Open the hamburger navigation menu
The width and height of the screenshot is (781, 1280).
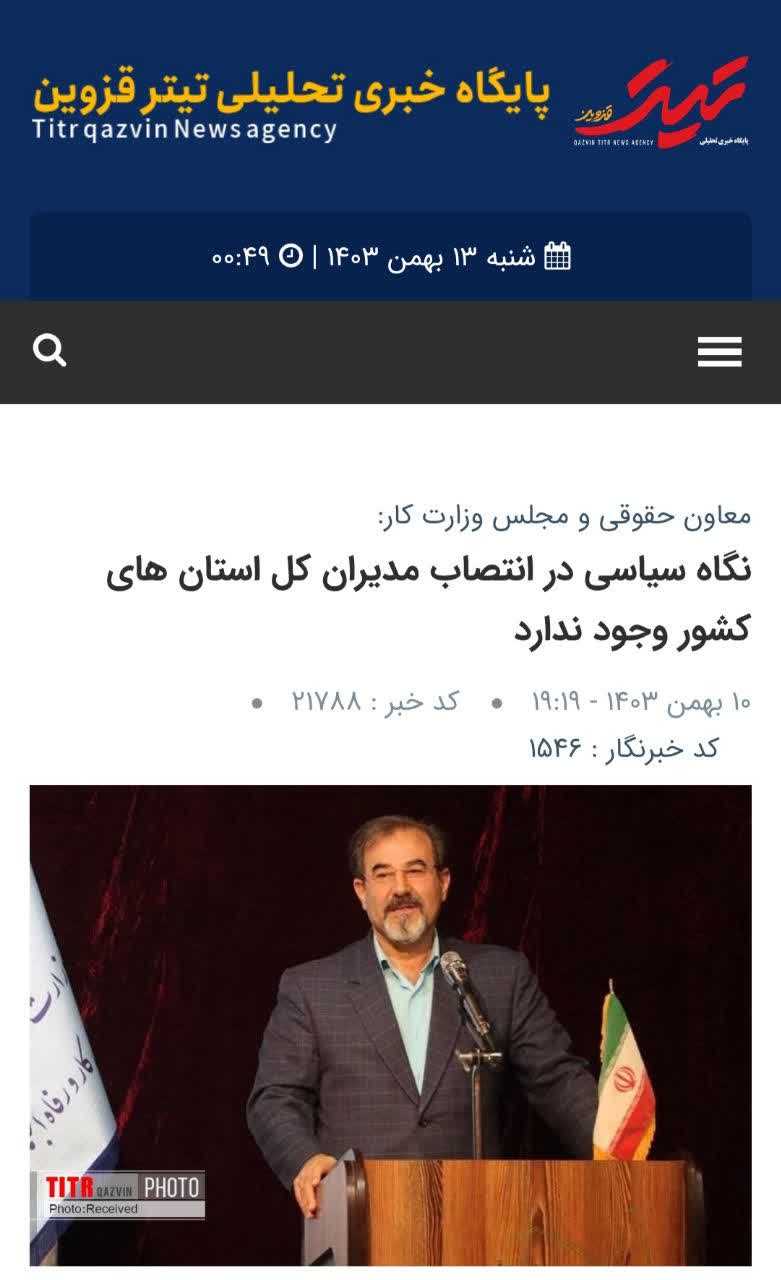click(x=719, y=352)
